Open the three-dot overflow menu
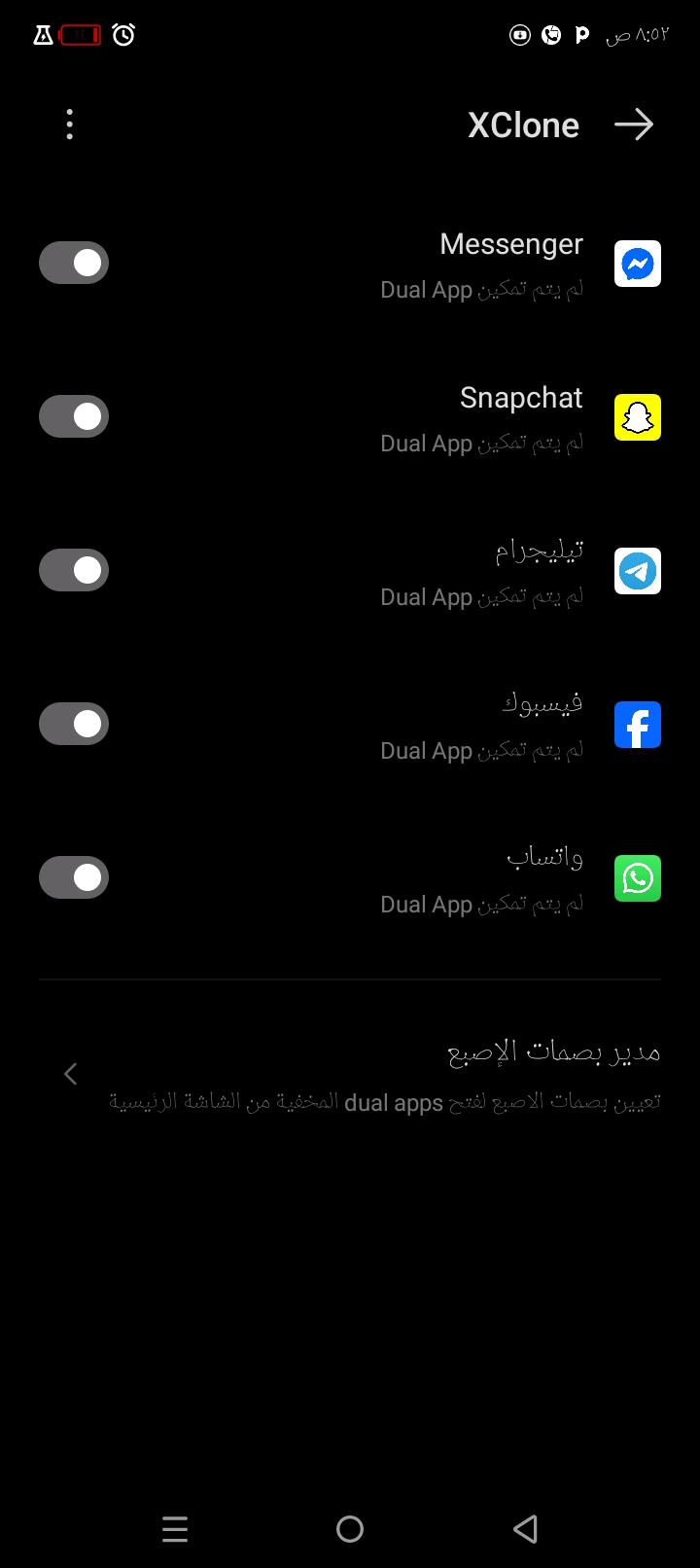The width and height of the screenshot is (700, 1568). point(69,125)
